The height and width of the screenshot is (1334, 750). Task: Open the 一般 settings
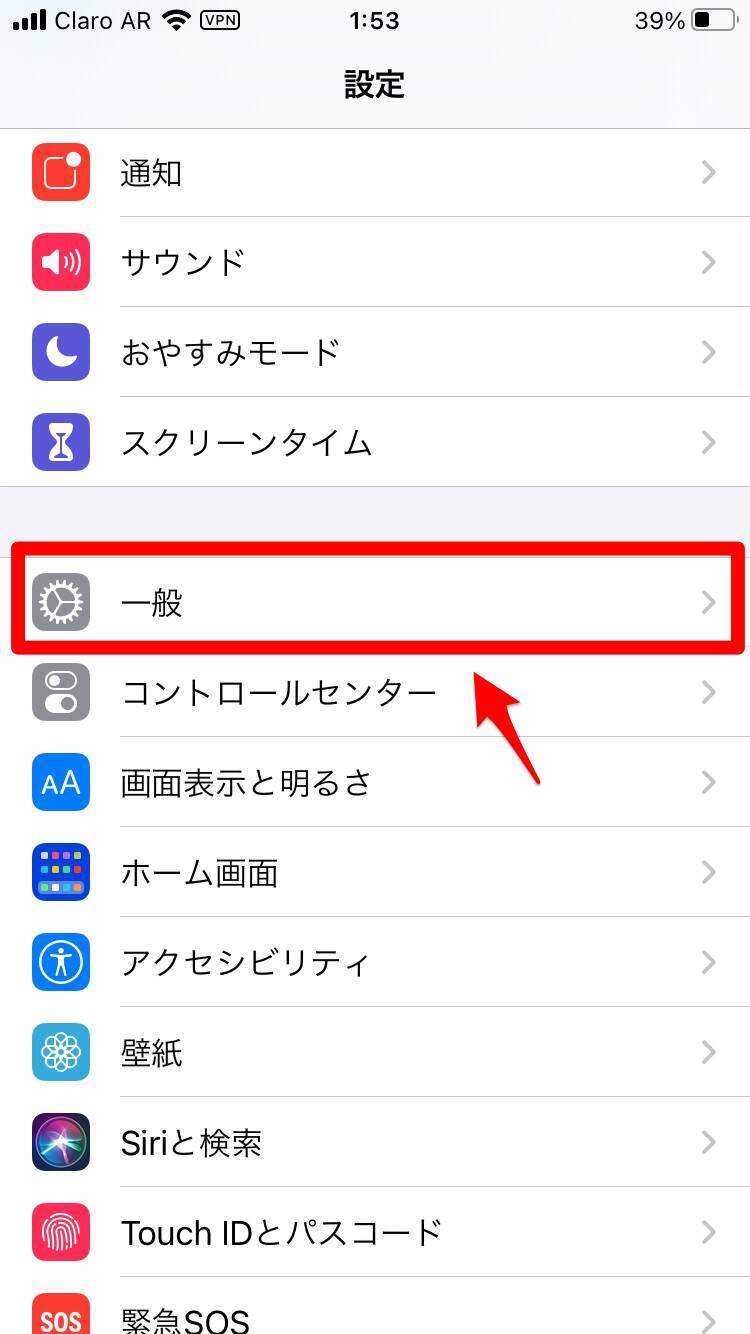[x=375, y=602]
